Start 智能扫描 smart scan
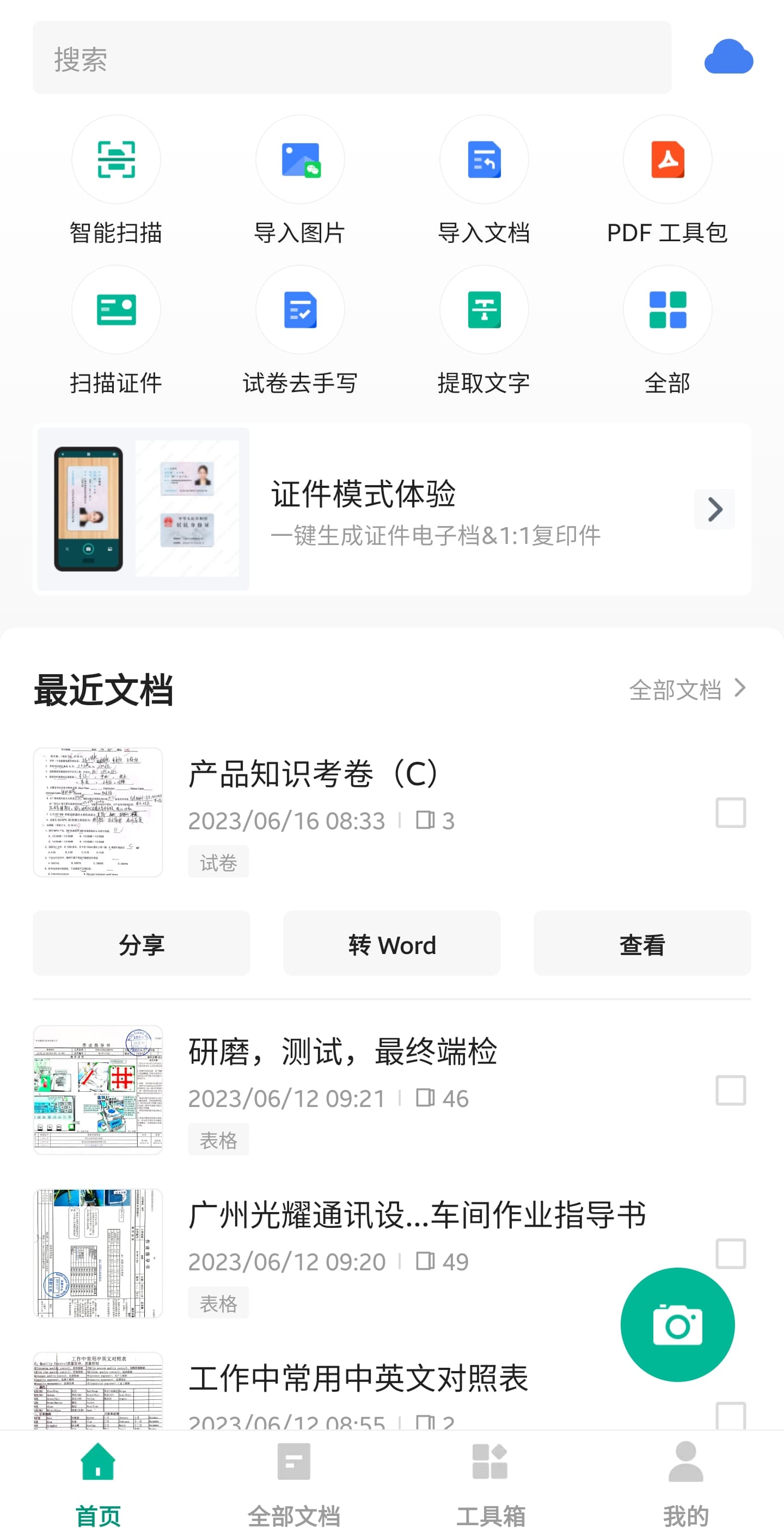 click(116, 180)
